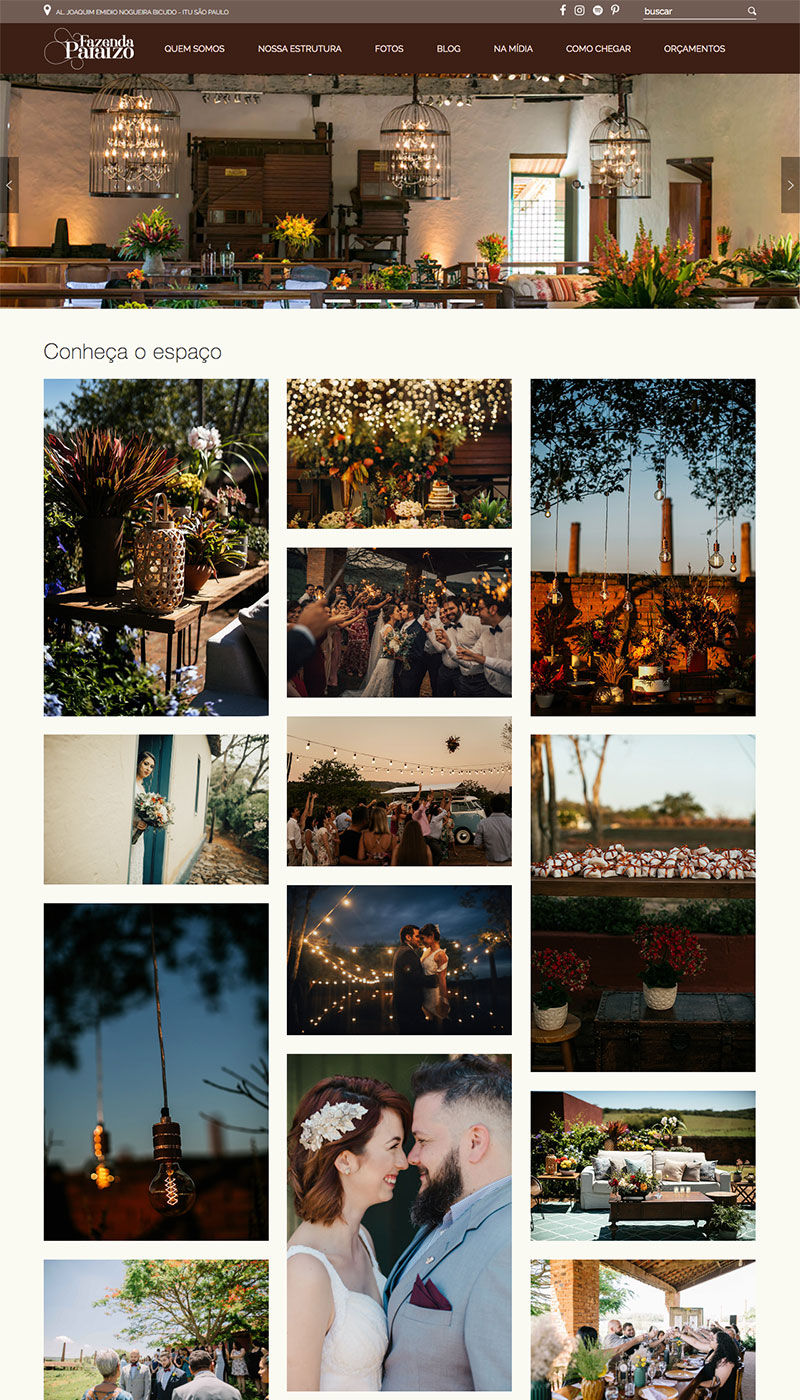Open the bride at blue door photo
Screen dimensions: 800x1400
tap(156, 809)
